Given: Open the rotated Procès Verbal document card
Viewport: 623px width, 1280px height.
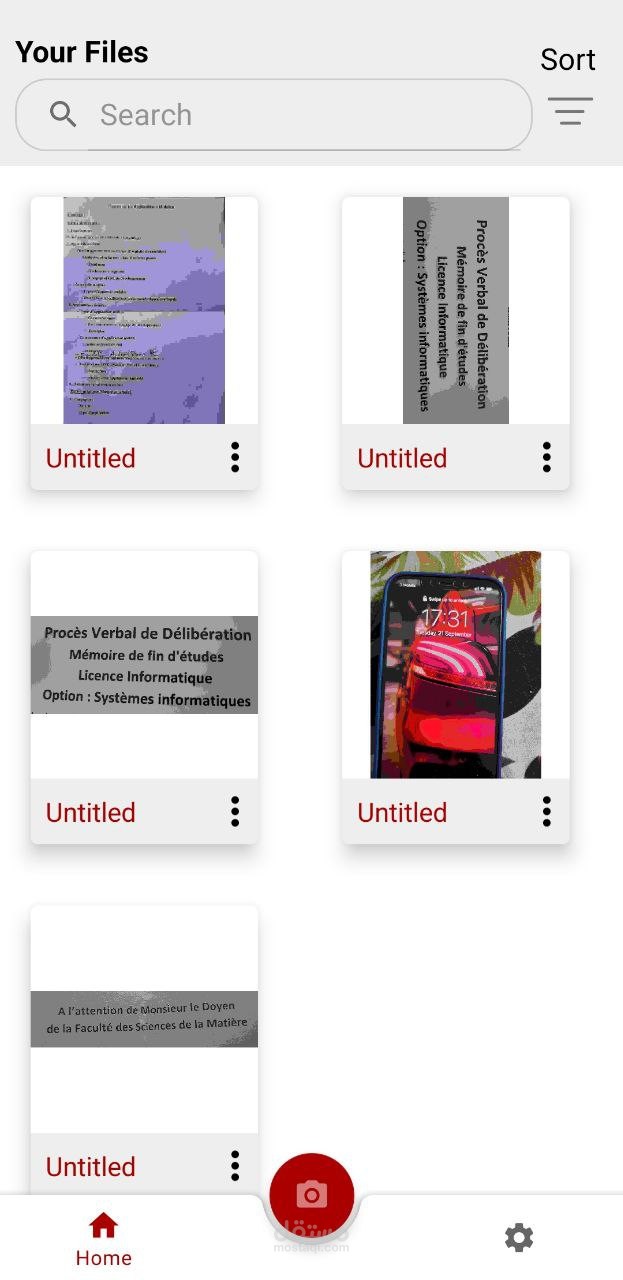Looking at the screenshot, I should coord(455,310).
